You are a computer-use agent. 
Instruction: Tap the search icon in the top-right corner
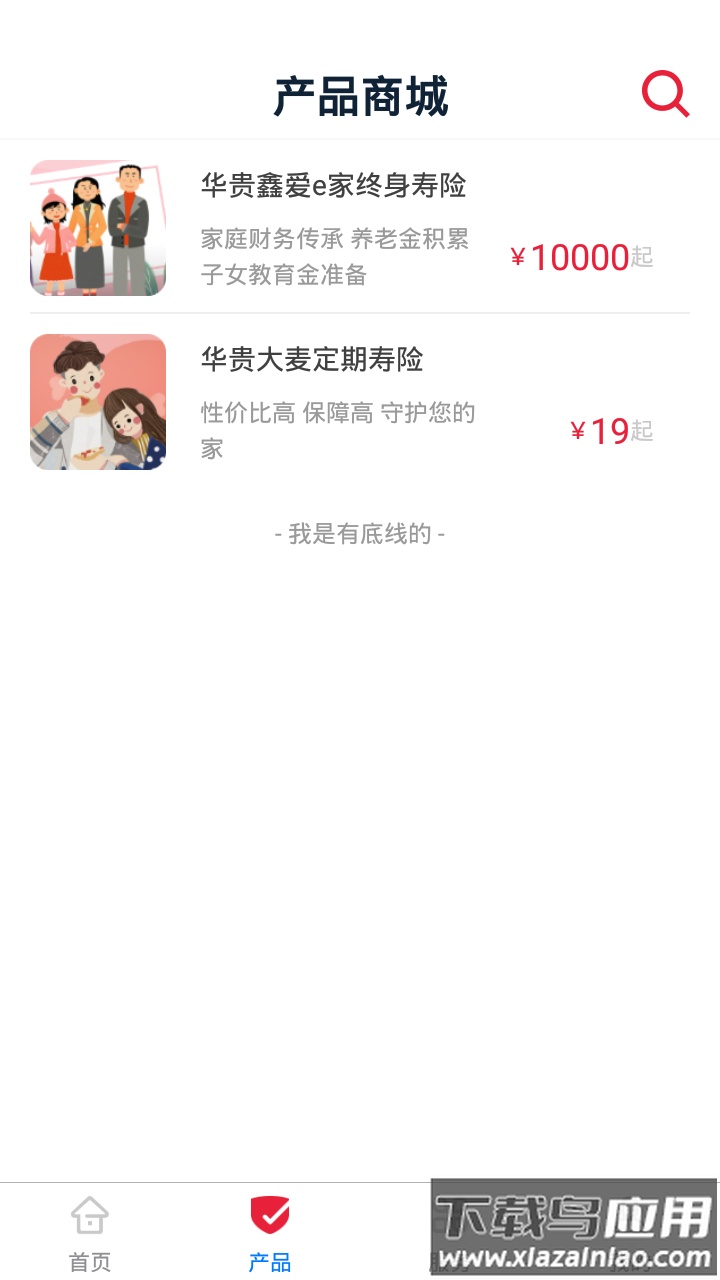(663, 93)
